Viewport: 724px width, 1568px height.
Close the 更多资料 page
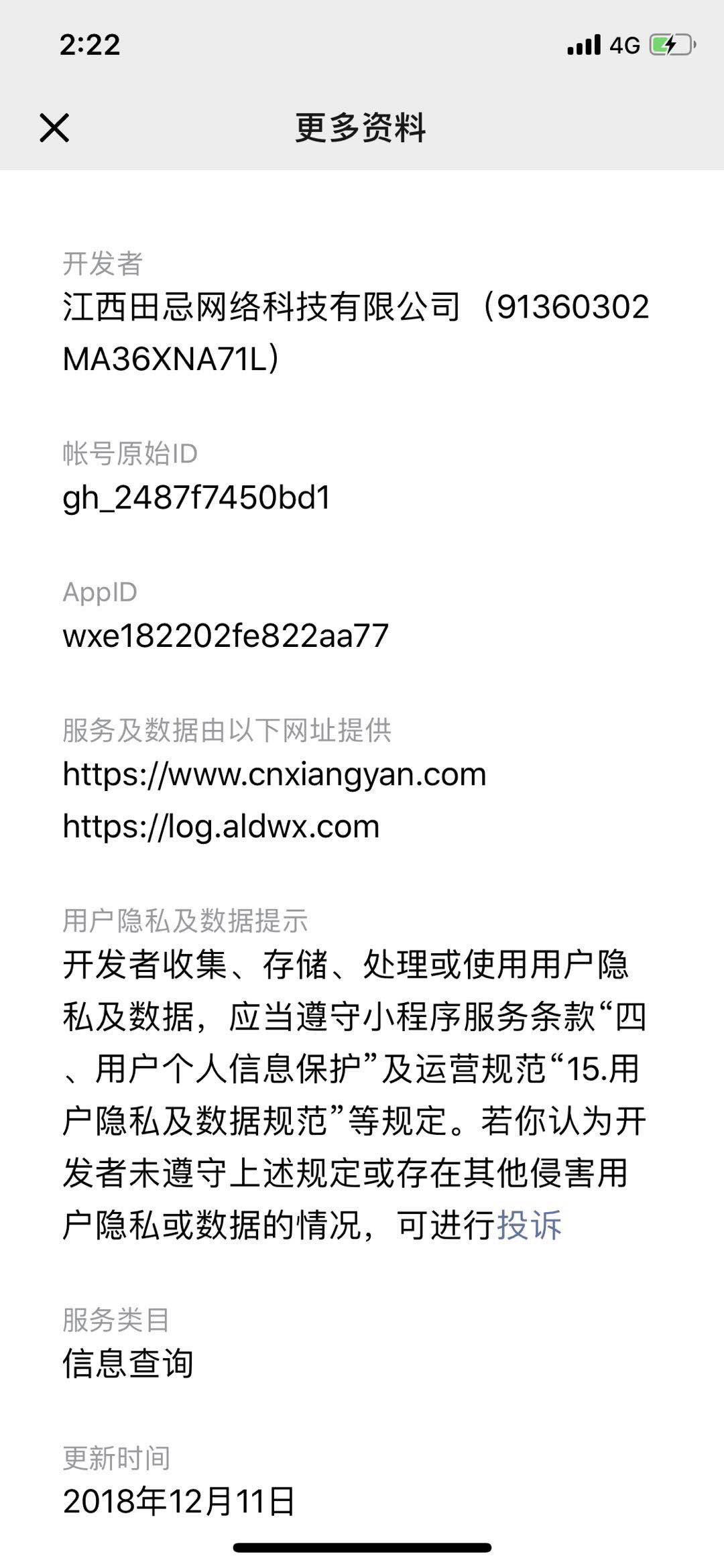[x=54, y=127]
